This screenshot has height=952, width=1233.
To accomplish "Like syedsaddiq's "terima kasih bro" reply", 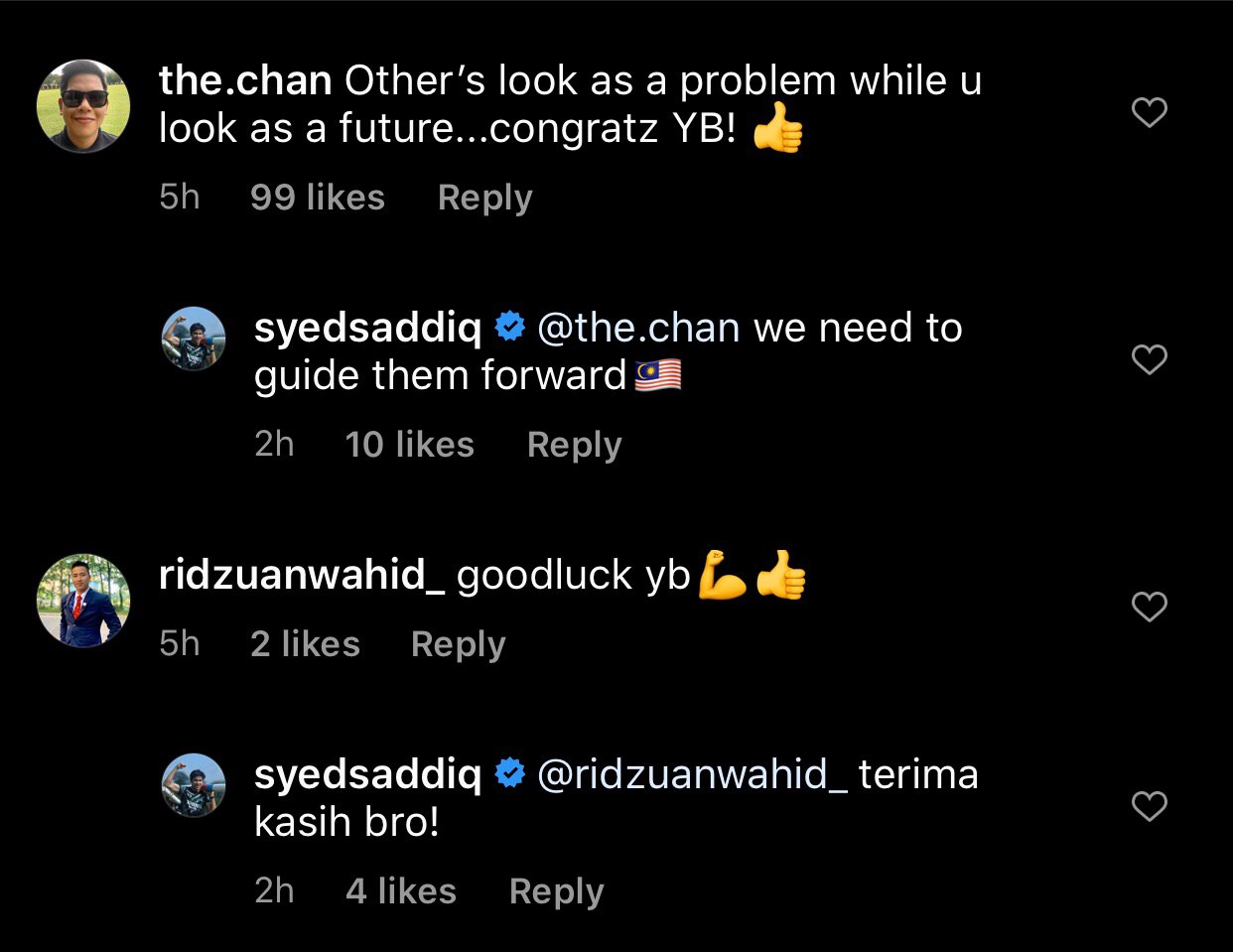I will coord(1150,806).
